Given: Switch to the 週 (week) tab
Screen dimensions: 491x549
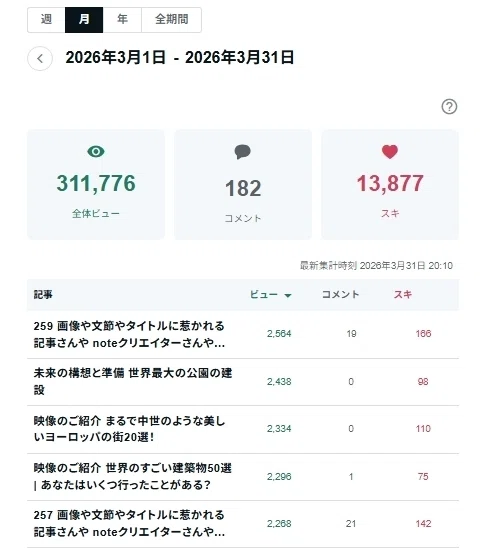Looking at the screenshot, I should 46,20.
